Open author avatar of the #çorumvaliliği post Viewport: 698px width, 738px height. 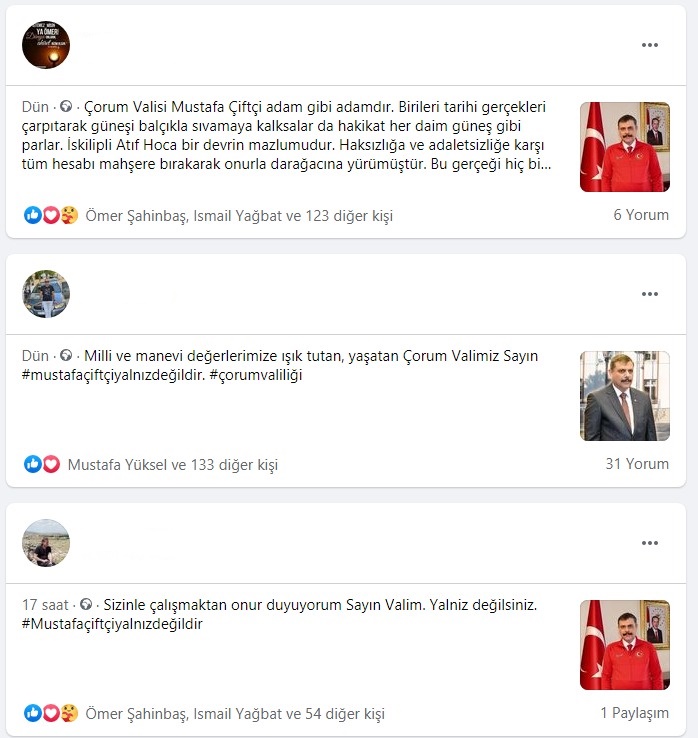tap(46, 294)
